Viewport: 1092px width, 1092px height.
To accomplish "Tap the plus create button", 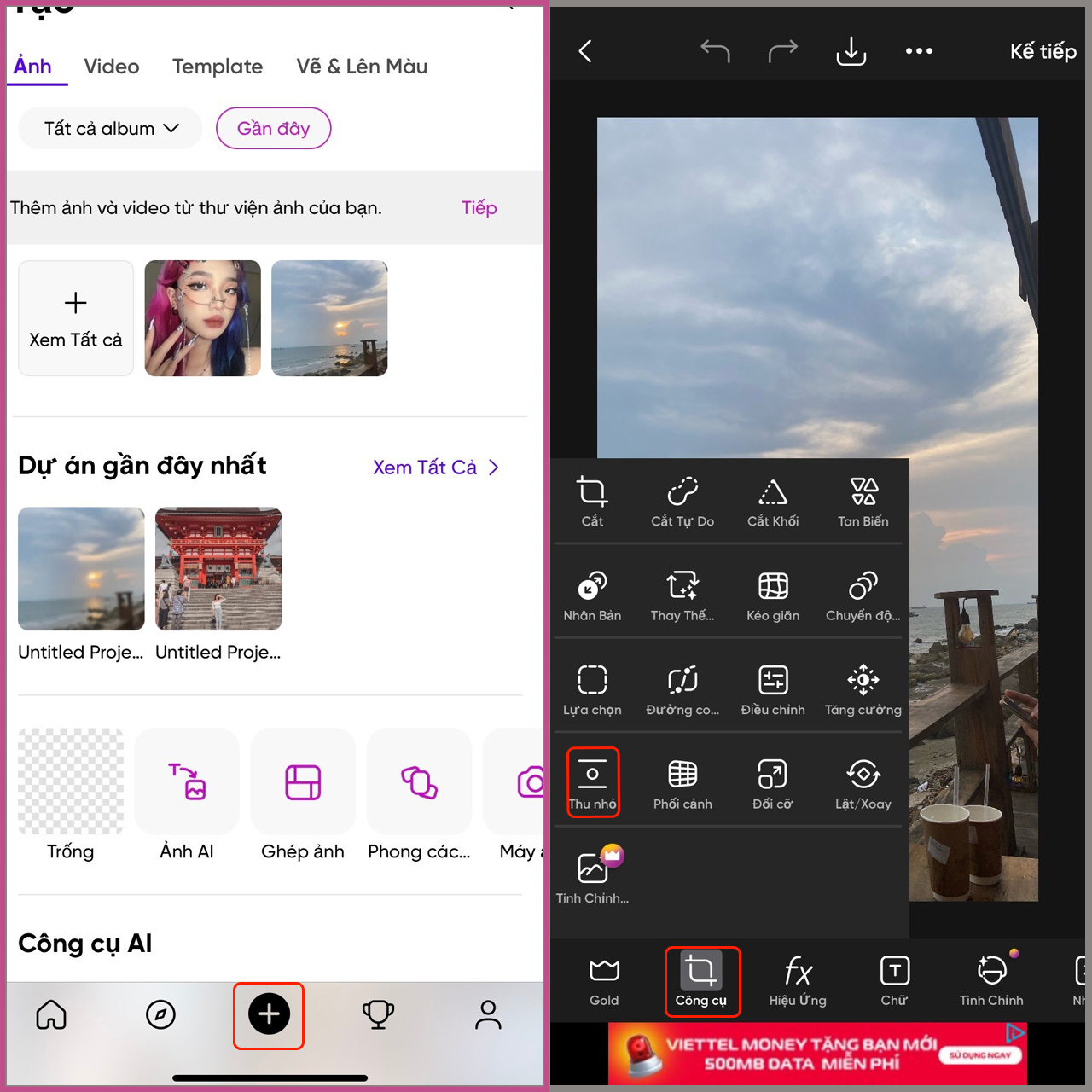I will tap(269, 1014).
